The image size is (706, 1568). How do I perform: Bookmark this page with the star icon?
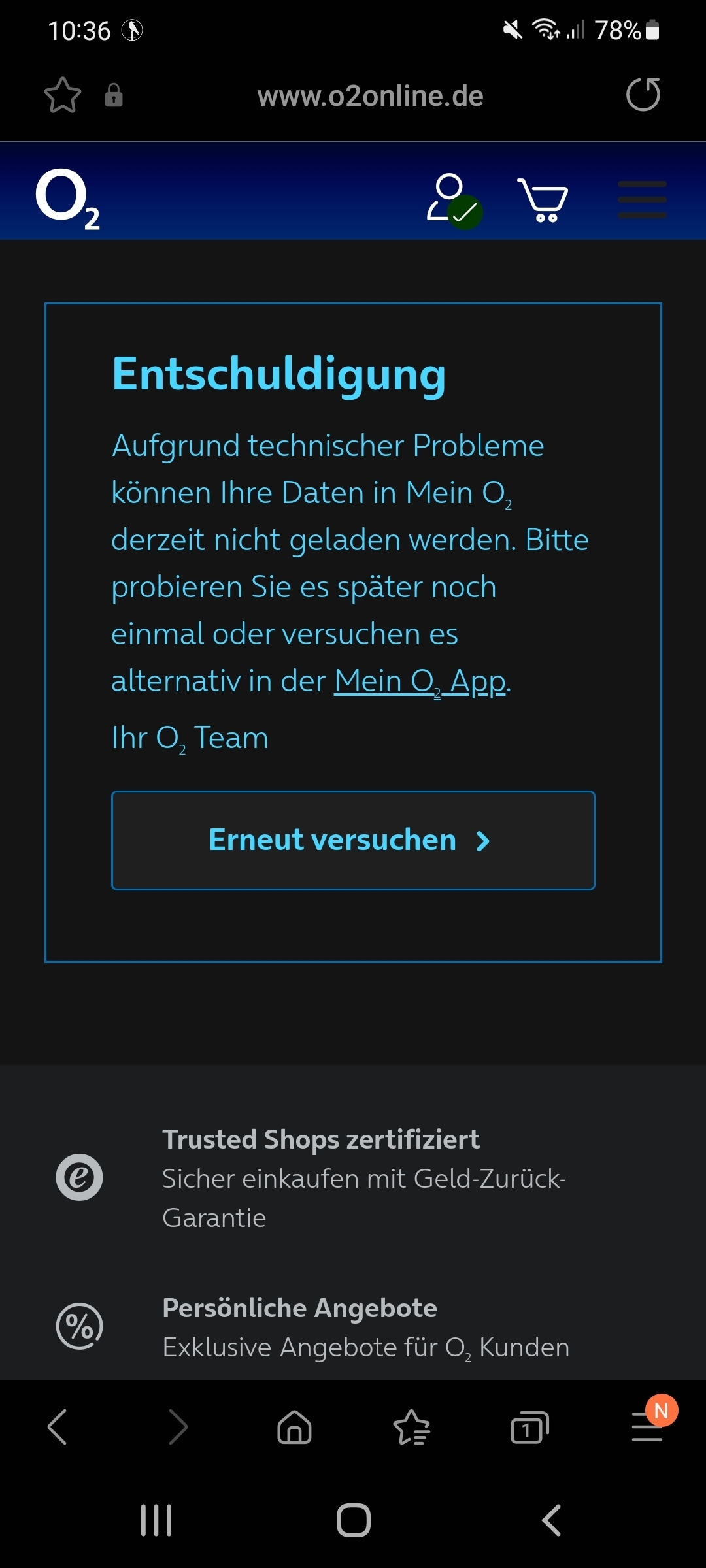(63, 95)
